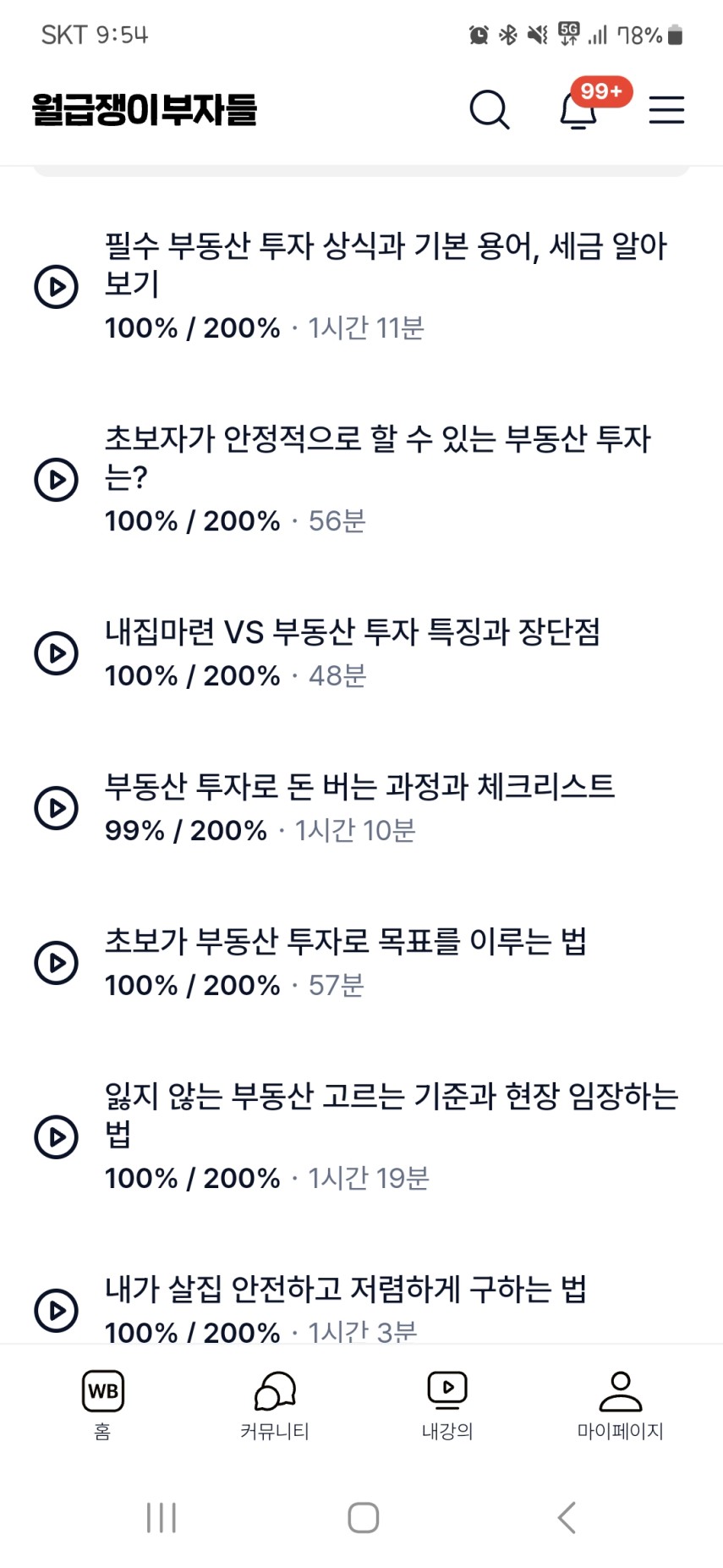Tap the system recent apps button
The image size is (723, 1568).
click(162, 1517)
